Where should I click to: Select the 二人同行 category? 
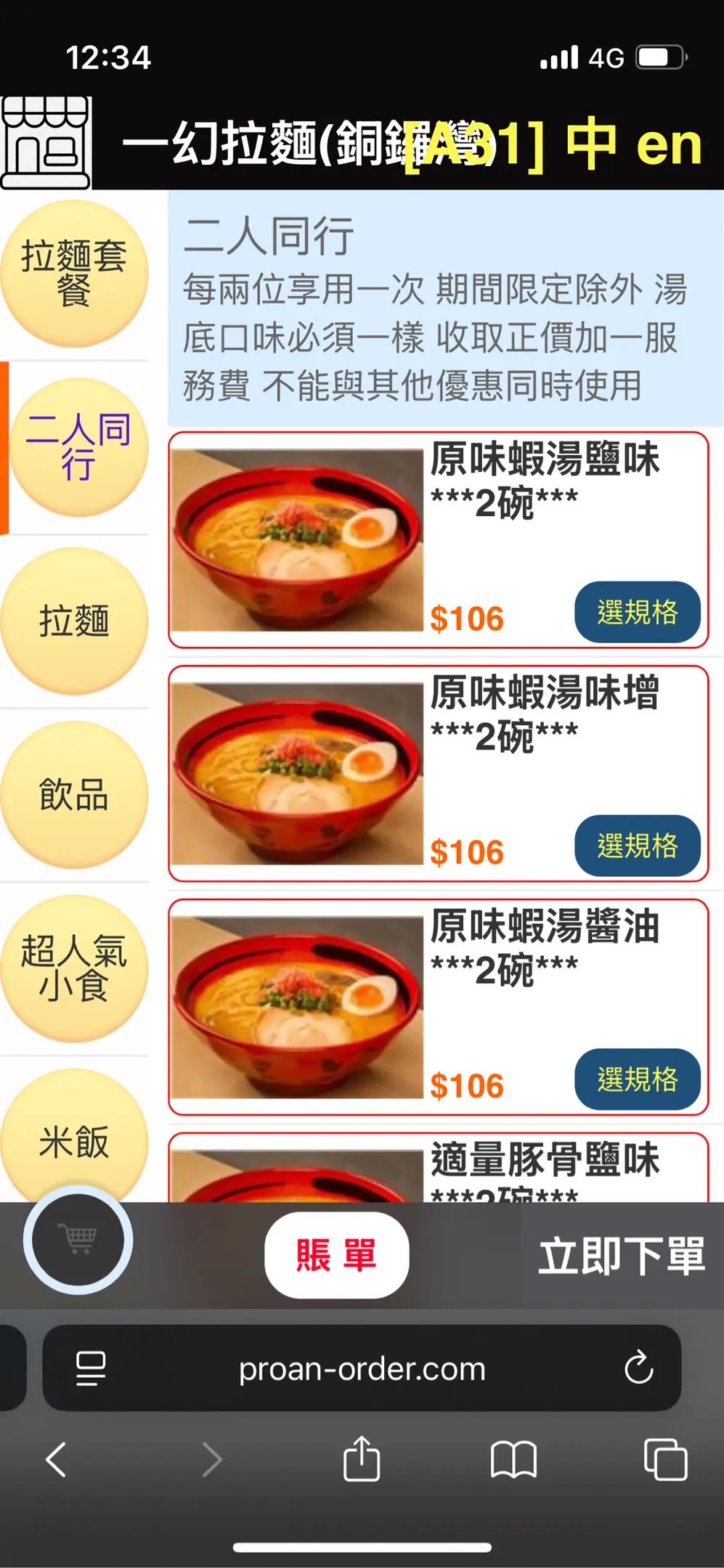[78, 446]
